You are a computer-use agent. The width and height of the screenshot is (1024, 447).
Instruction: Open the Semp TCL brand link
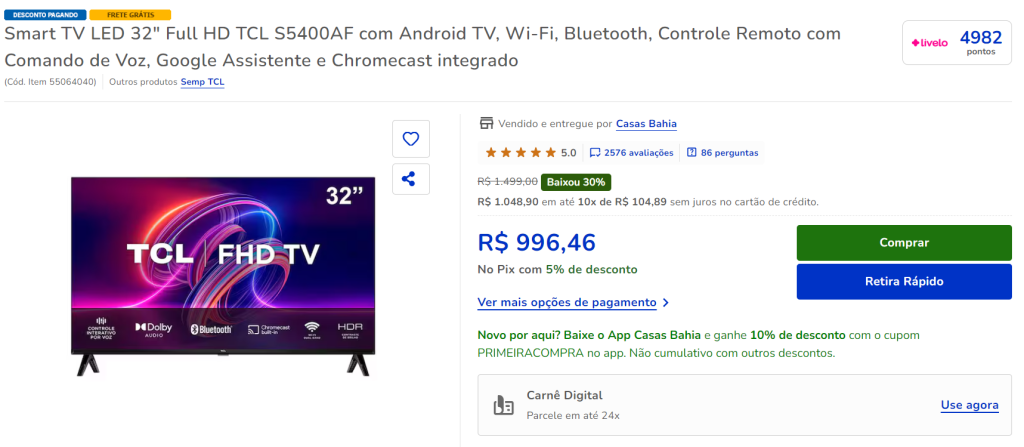(x=202, y=82)
